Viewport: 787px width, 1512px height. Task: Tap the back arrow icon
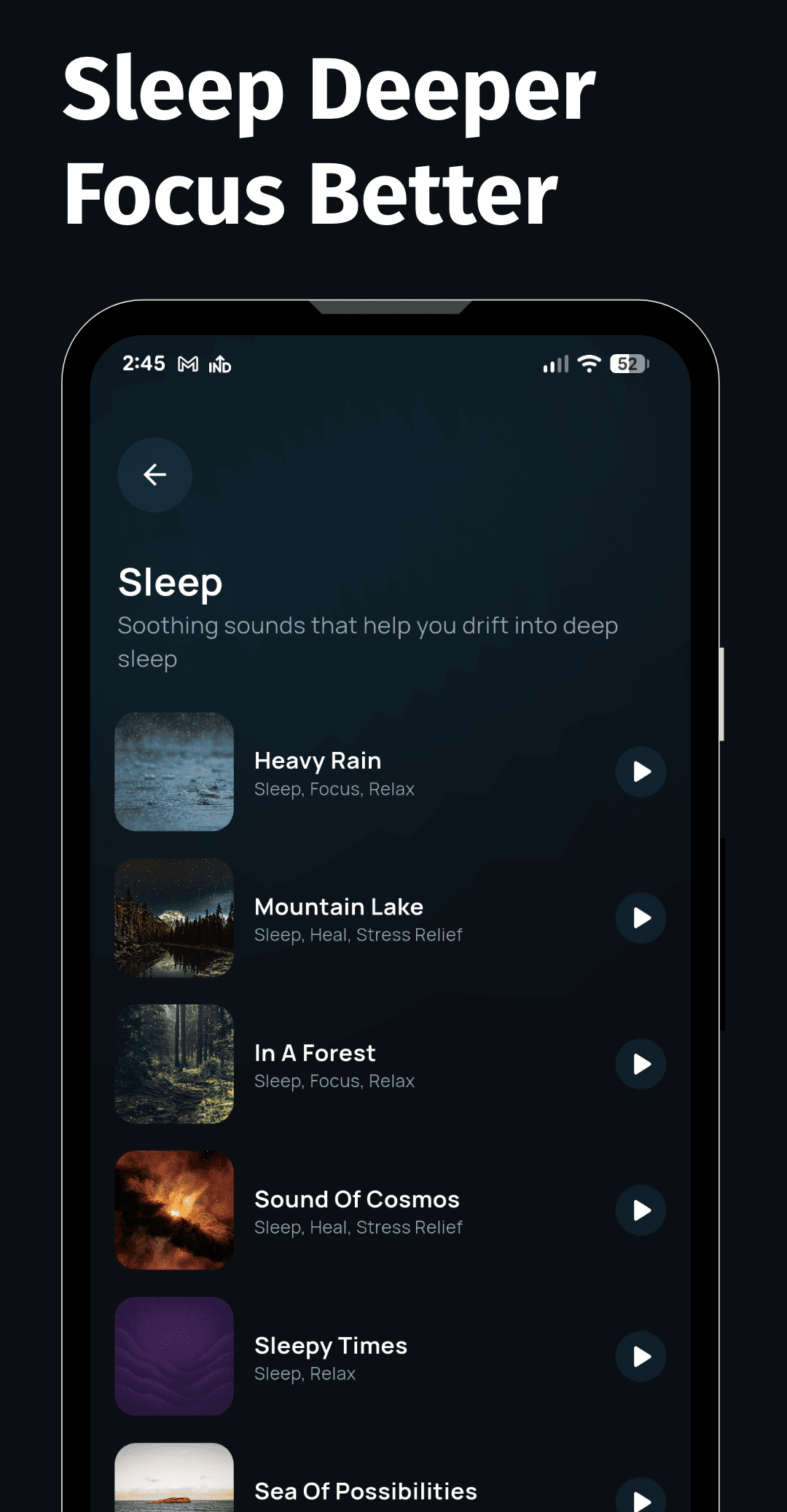tap(154, 474)
